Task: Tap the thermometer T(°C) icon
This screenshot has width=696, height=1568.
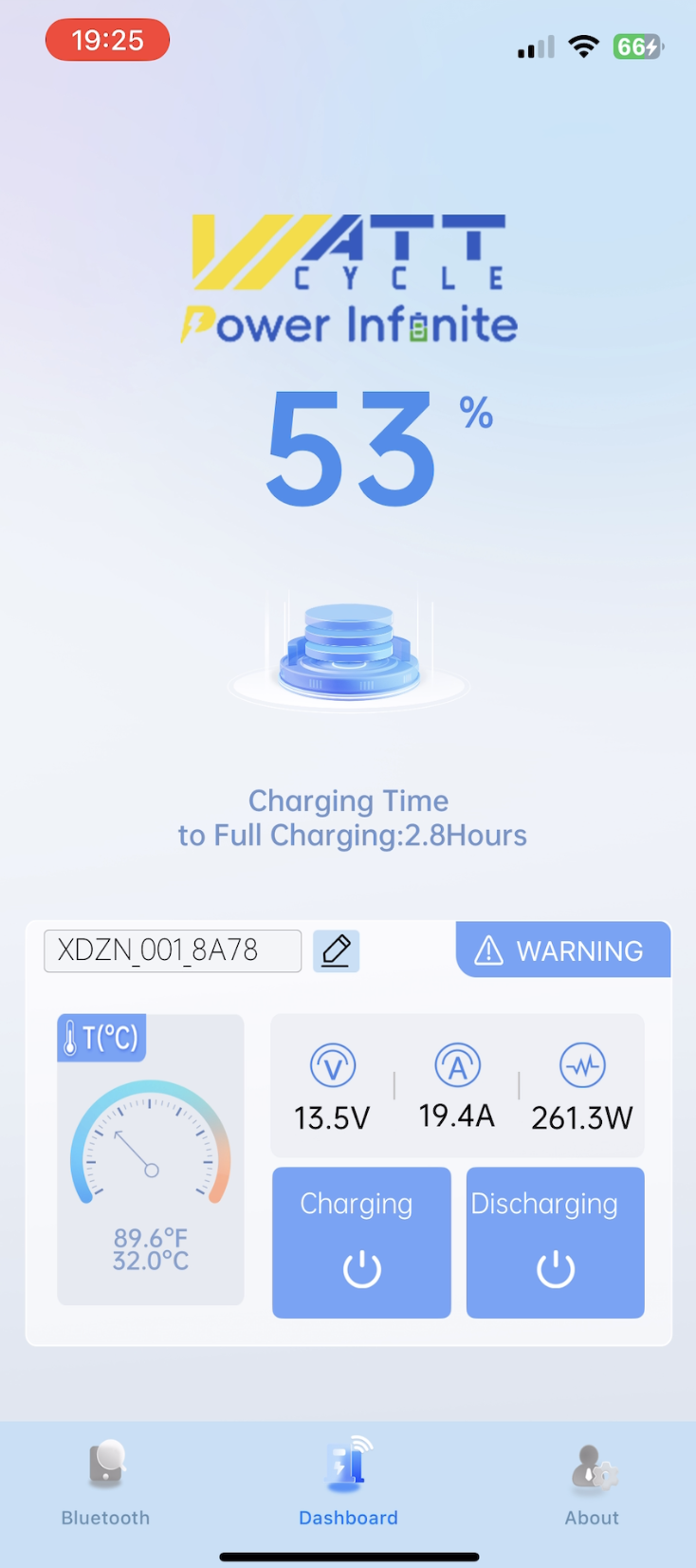Action: pyautogui.click(x=101, y=1037)
